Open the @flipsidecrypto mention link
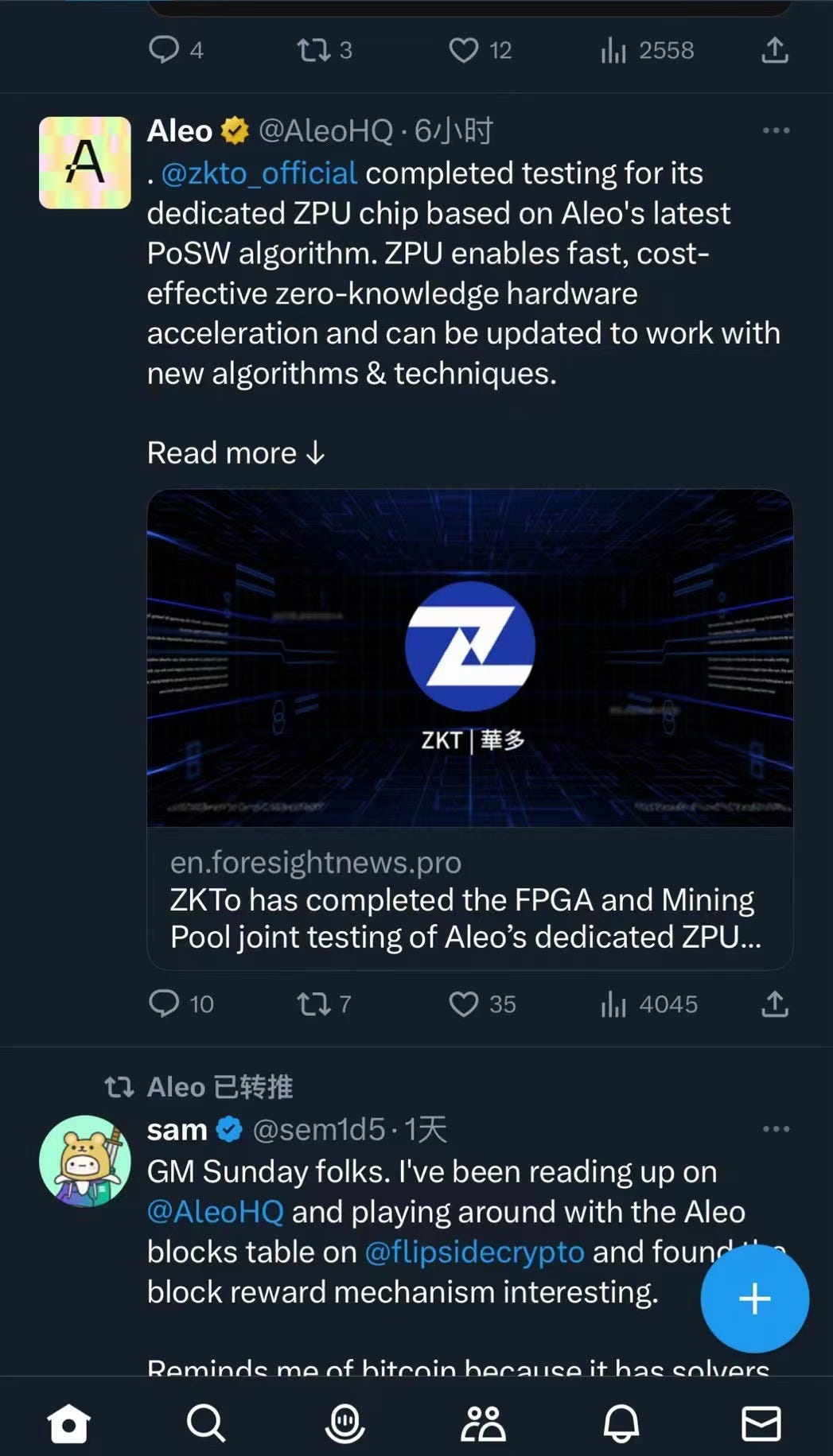833x1456 pixels. (x=475, y=1251)
